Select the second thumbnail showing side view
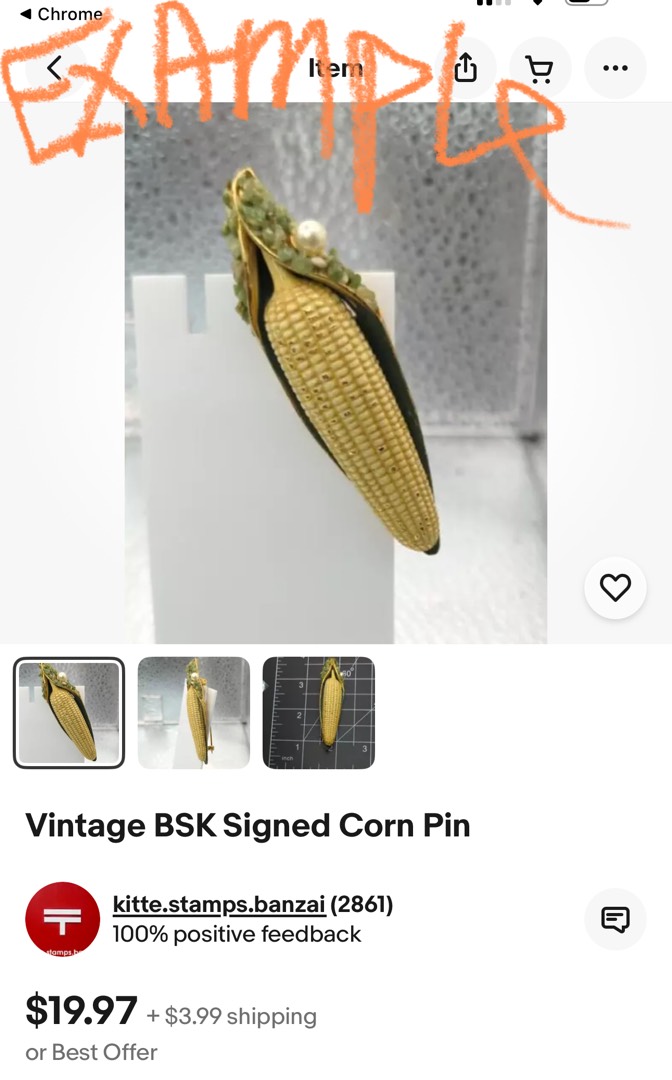Viewport: 672px width, 1080px height. [x=193, y=712]
